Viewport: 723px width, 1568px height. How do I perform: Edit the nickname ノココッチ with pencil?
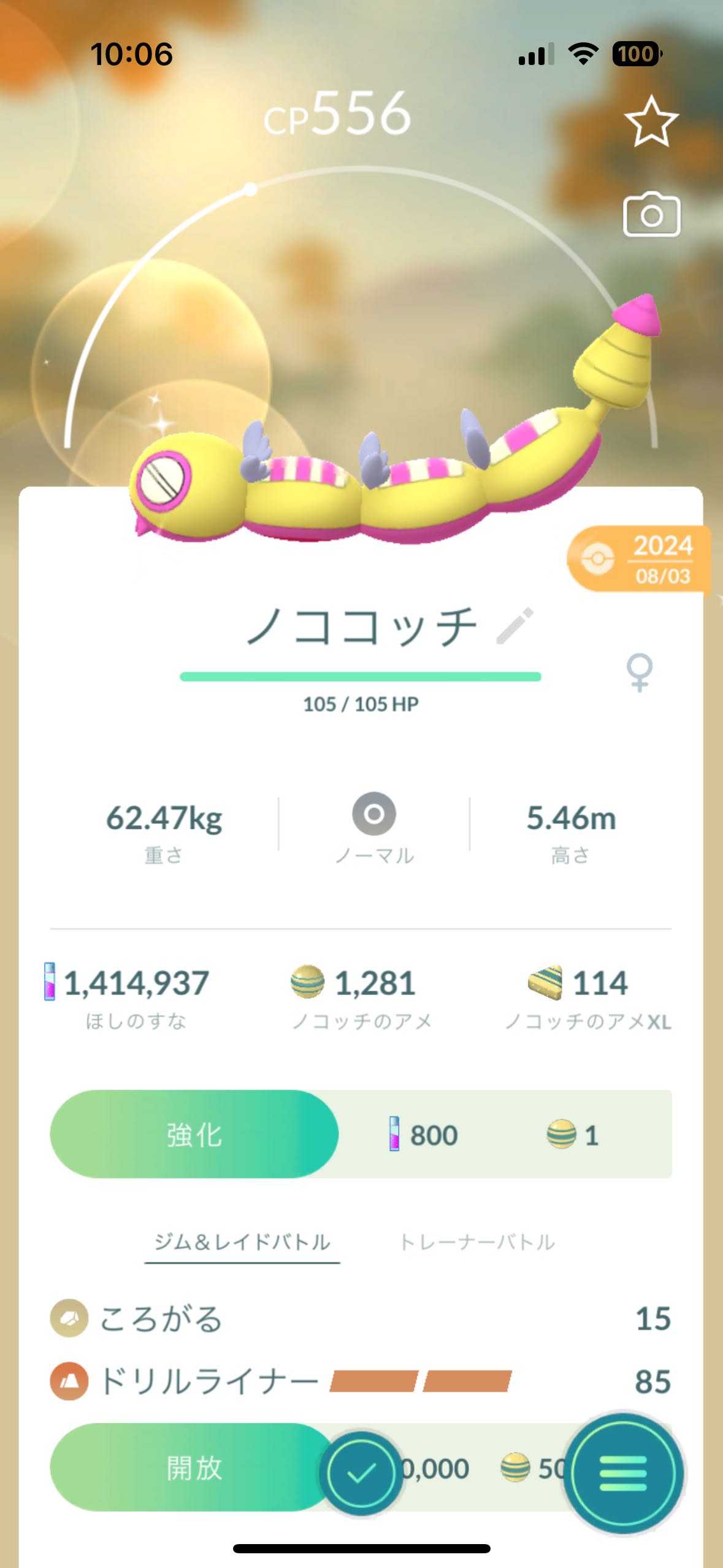pyautogui.click(x=515, y=626)
